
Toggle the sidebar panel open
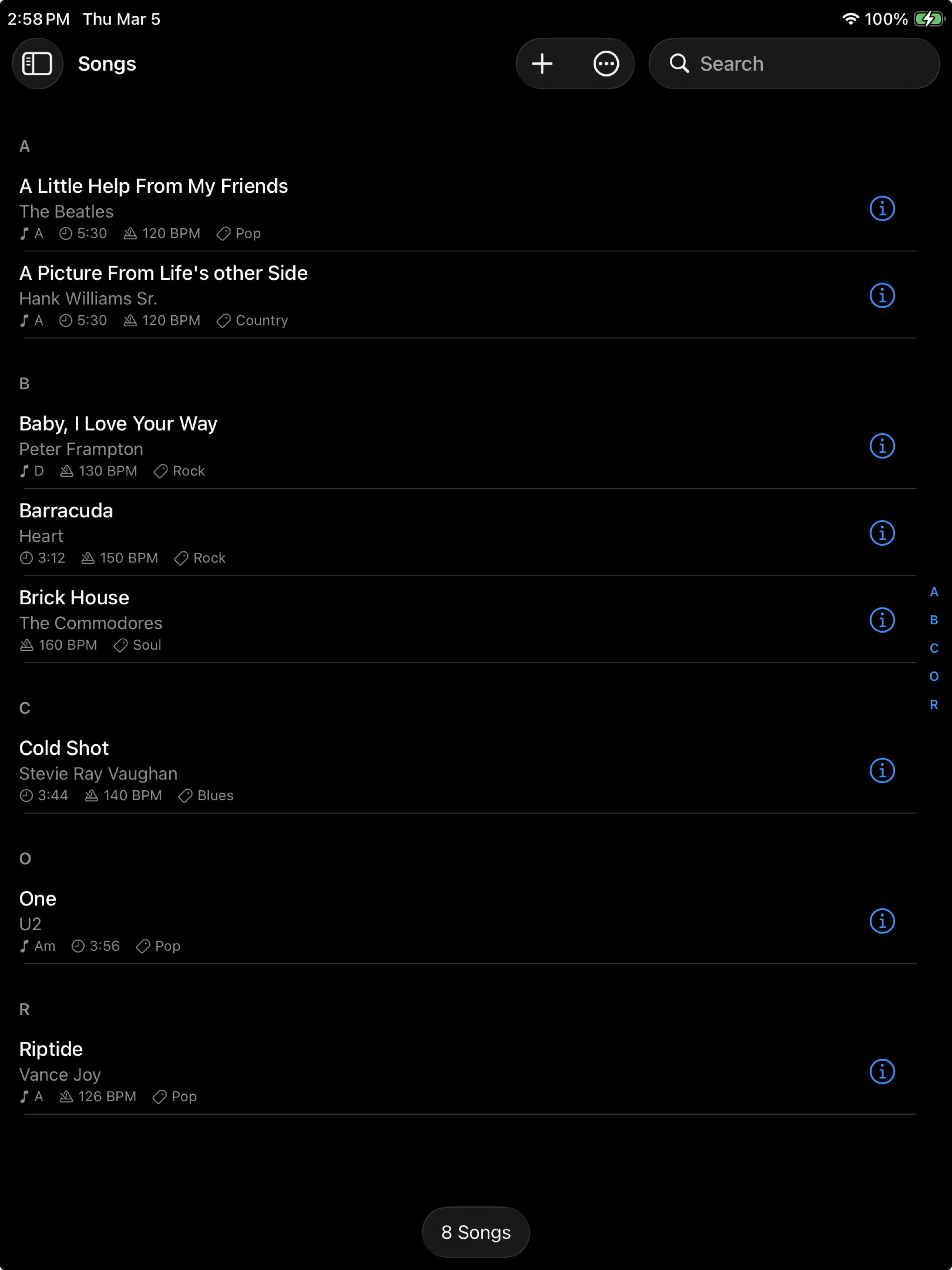(x=37, y=63)
